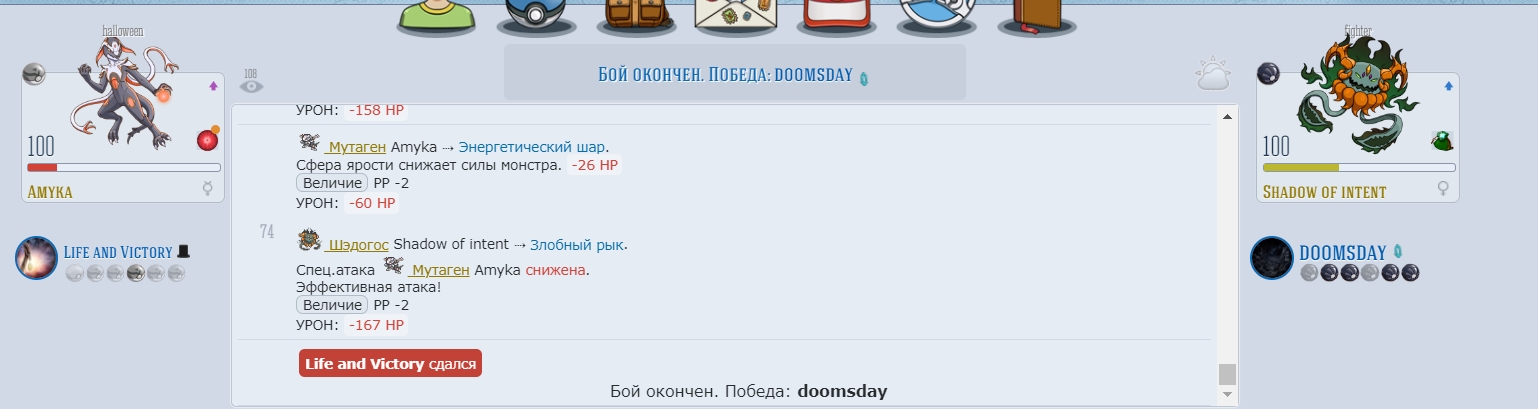This screenshot has width=1538, height=409.
Task: Click the battle log scroll-down arrow
Action: coord(1227,394)
